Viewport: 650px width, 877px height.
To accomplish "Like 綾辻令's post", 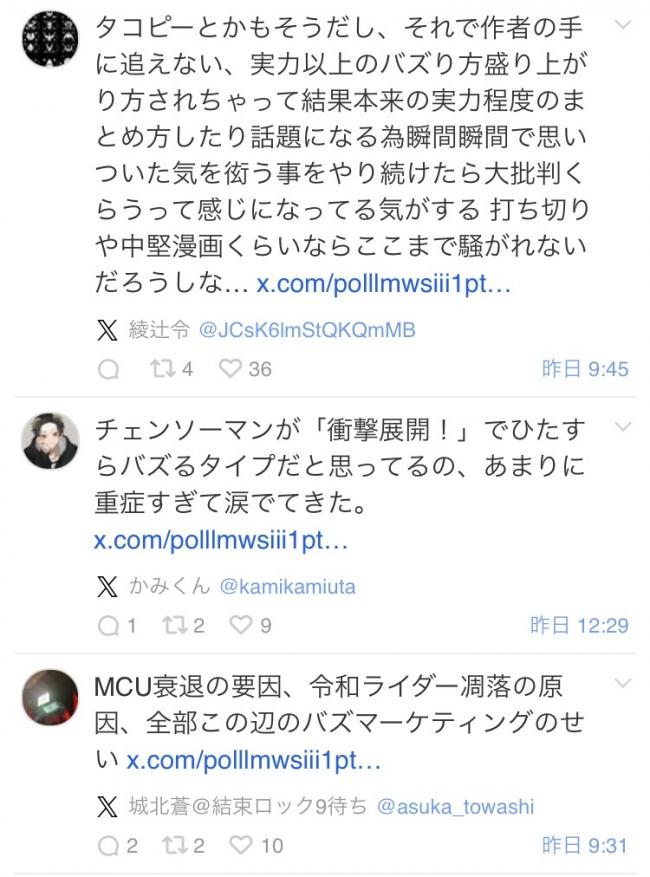I will (x=231, y=369).
